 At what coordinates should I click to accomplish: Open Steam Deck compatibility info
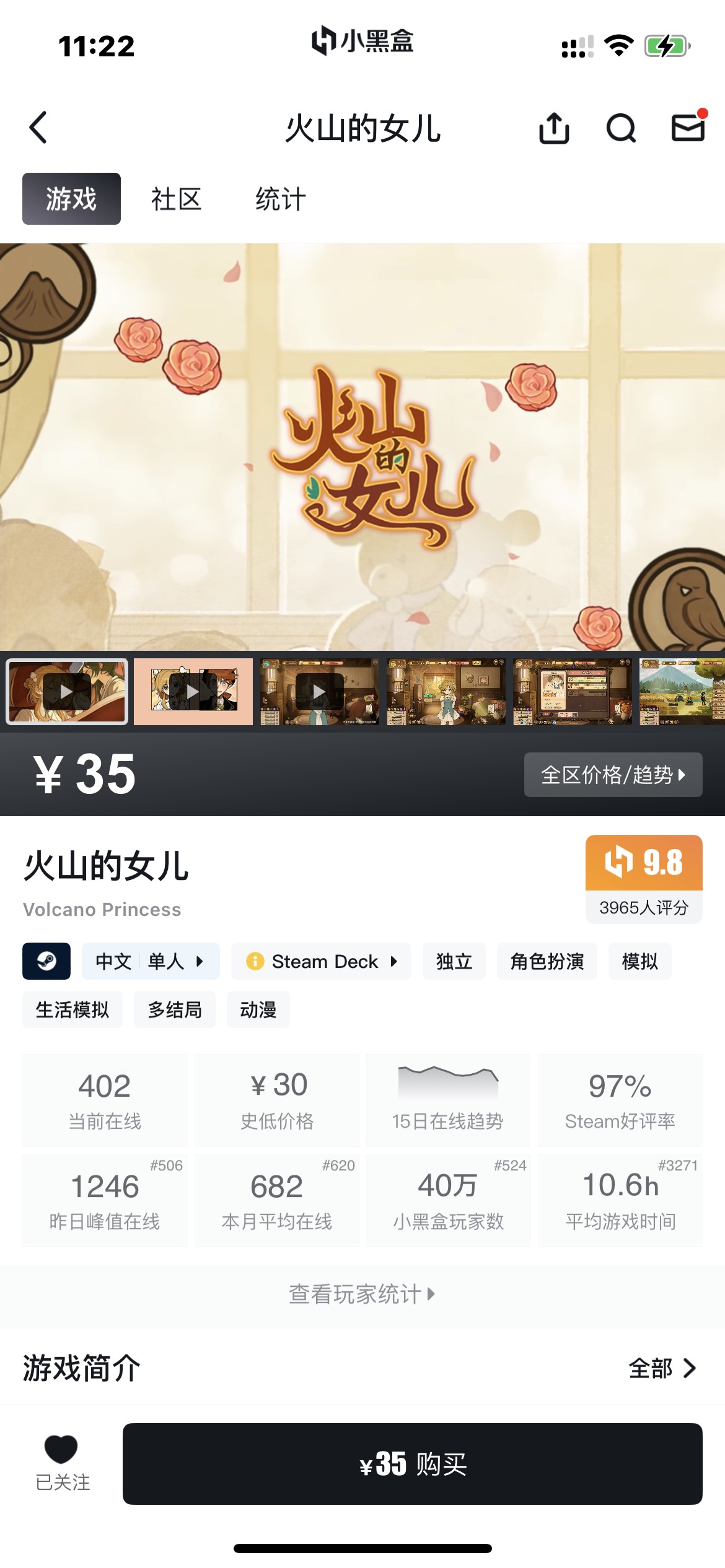point(321,961)
